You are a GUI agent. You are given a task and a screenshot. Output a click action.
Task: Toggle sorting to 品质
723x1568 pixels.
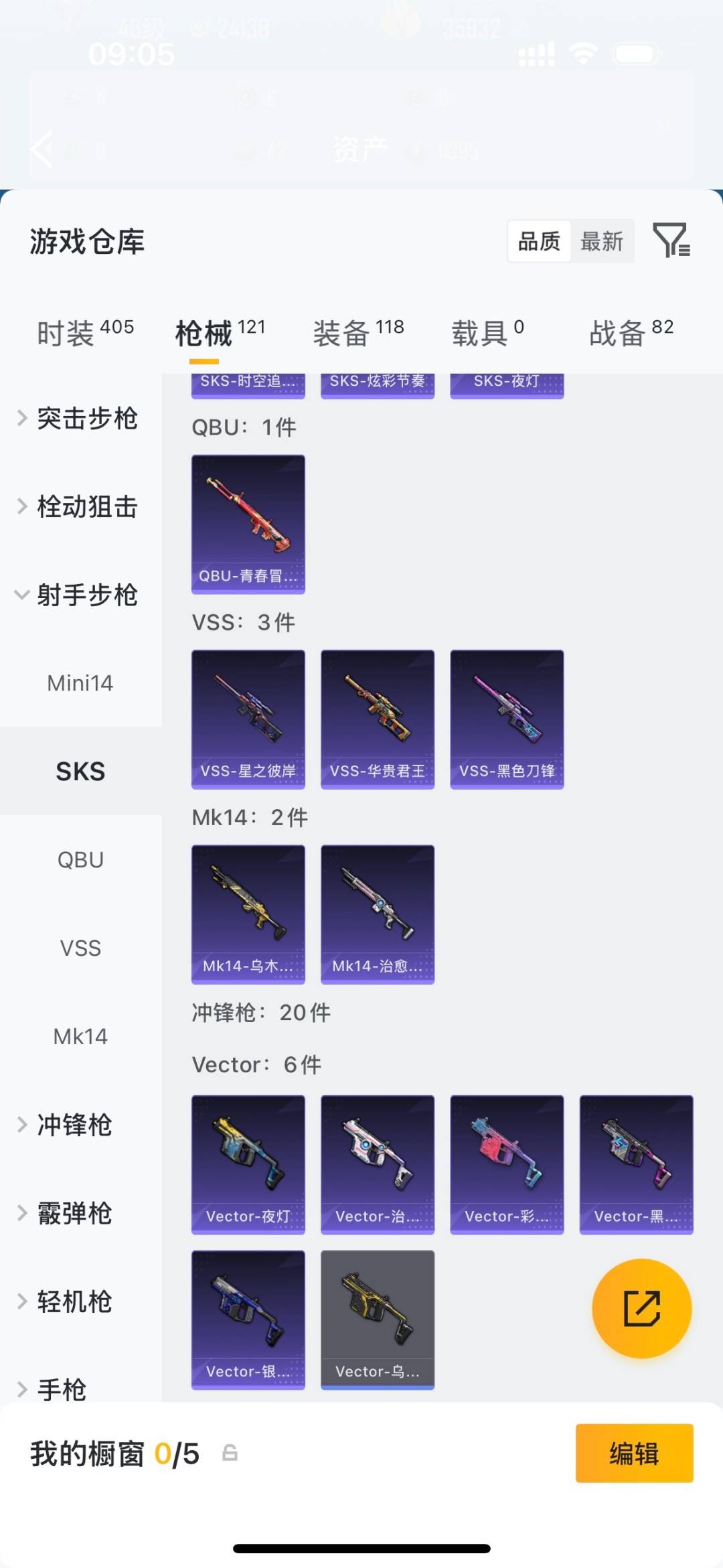[x=538, y=241]
